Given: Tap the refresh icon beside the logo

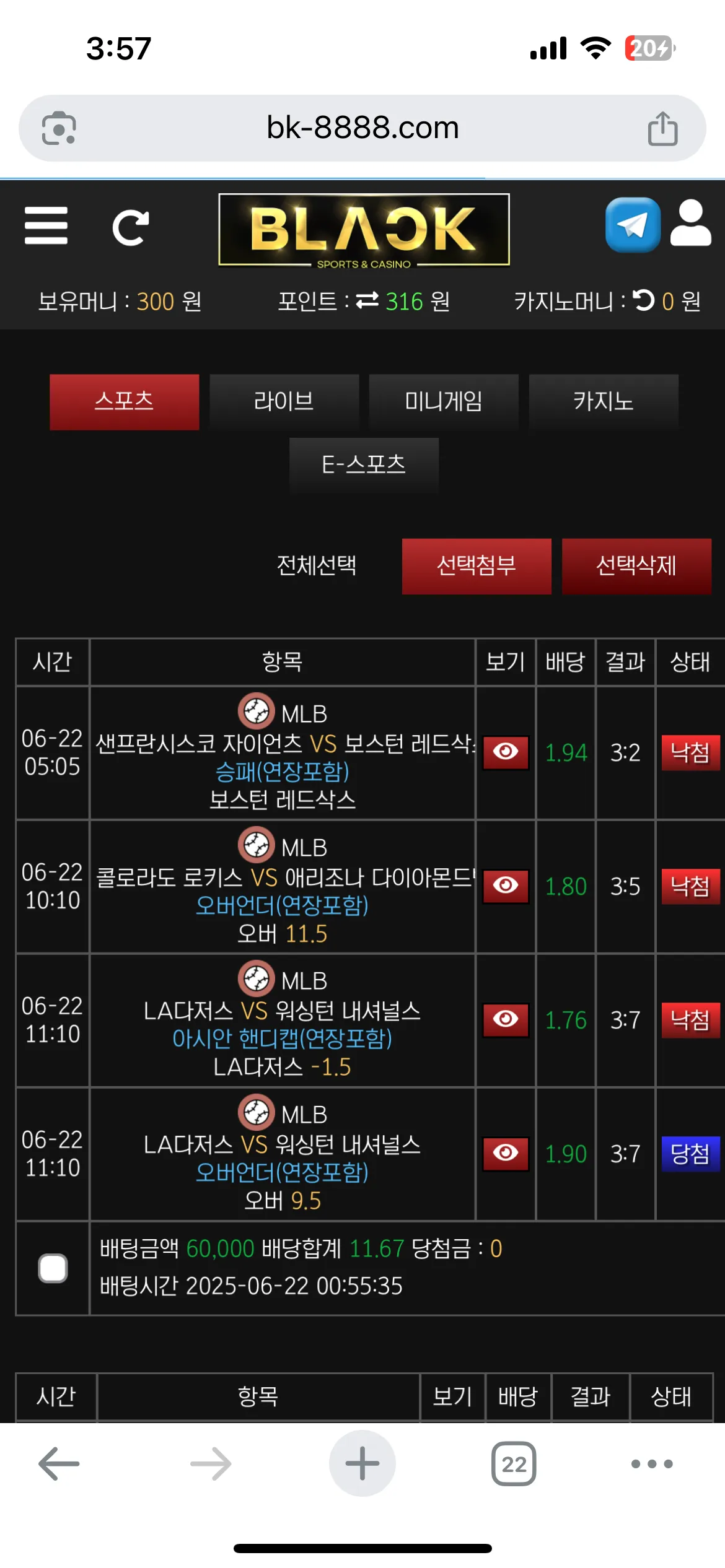Looking at the screenshot, I should tap(131, 227).
